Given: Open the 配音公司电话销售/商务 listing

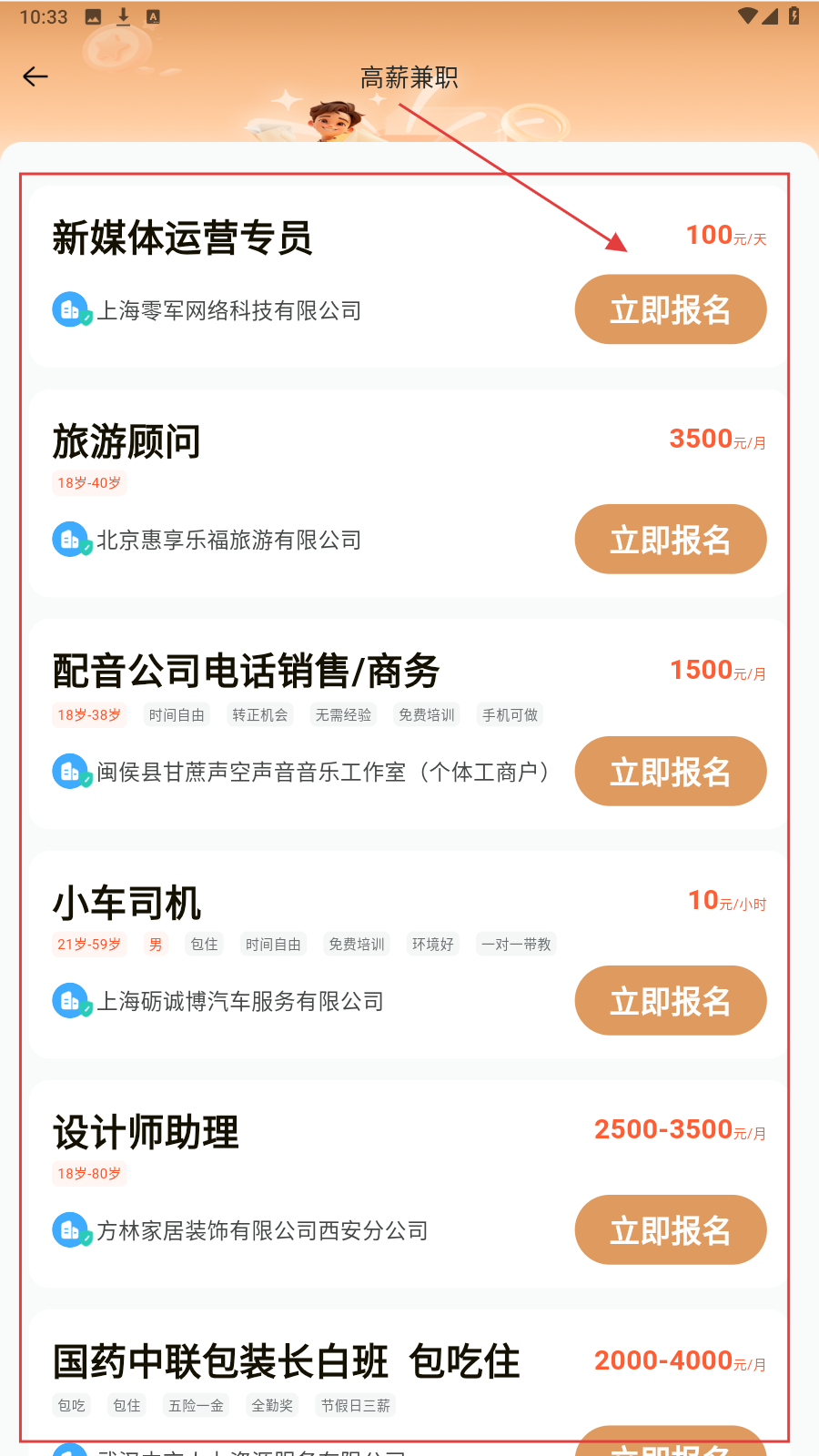Looking at the screenshot, I should [246, 672].
